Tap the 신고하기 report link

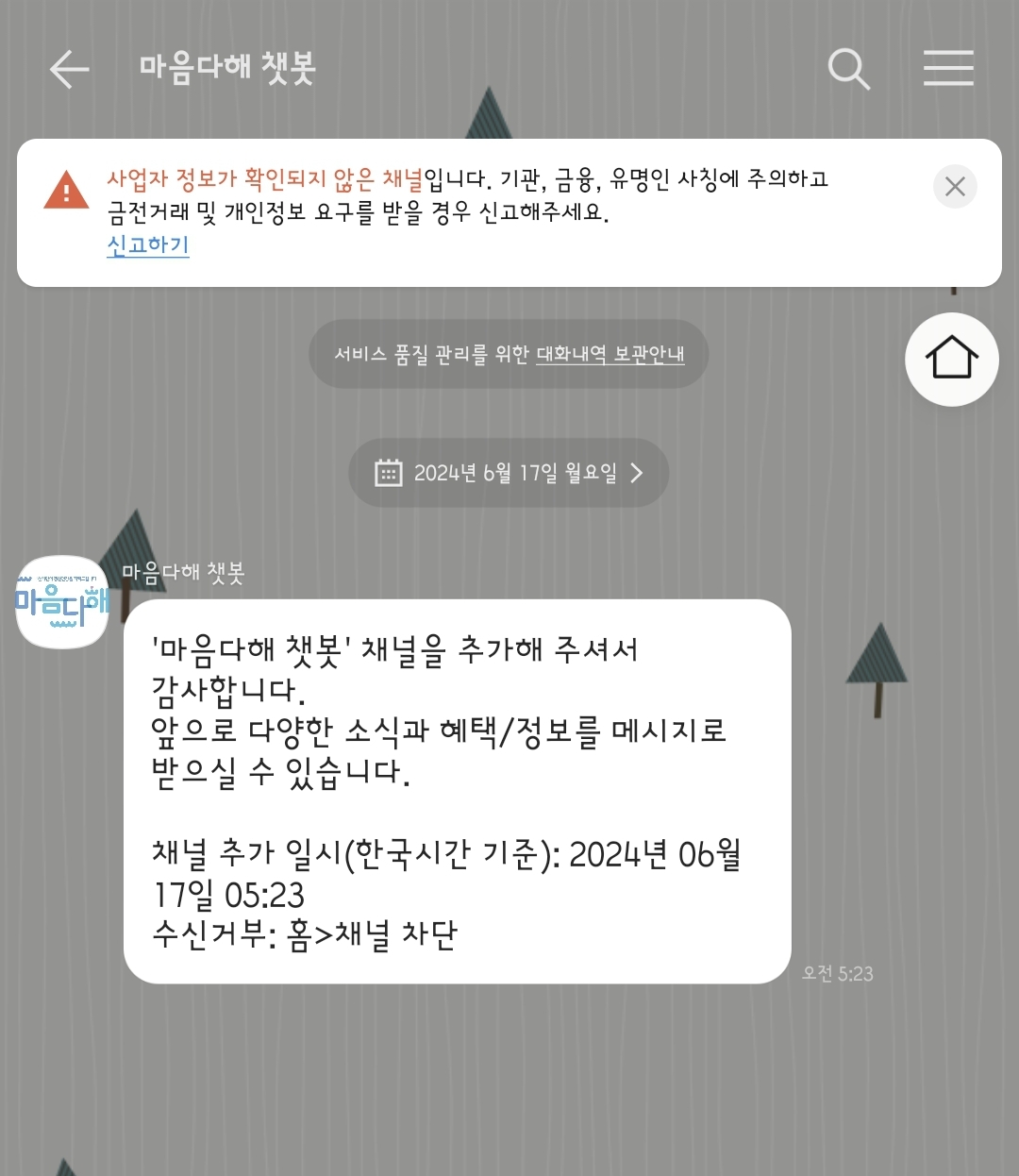[148, 245]
